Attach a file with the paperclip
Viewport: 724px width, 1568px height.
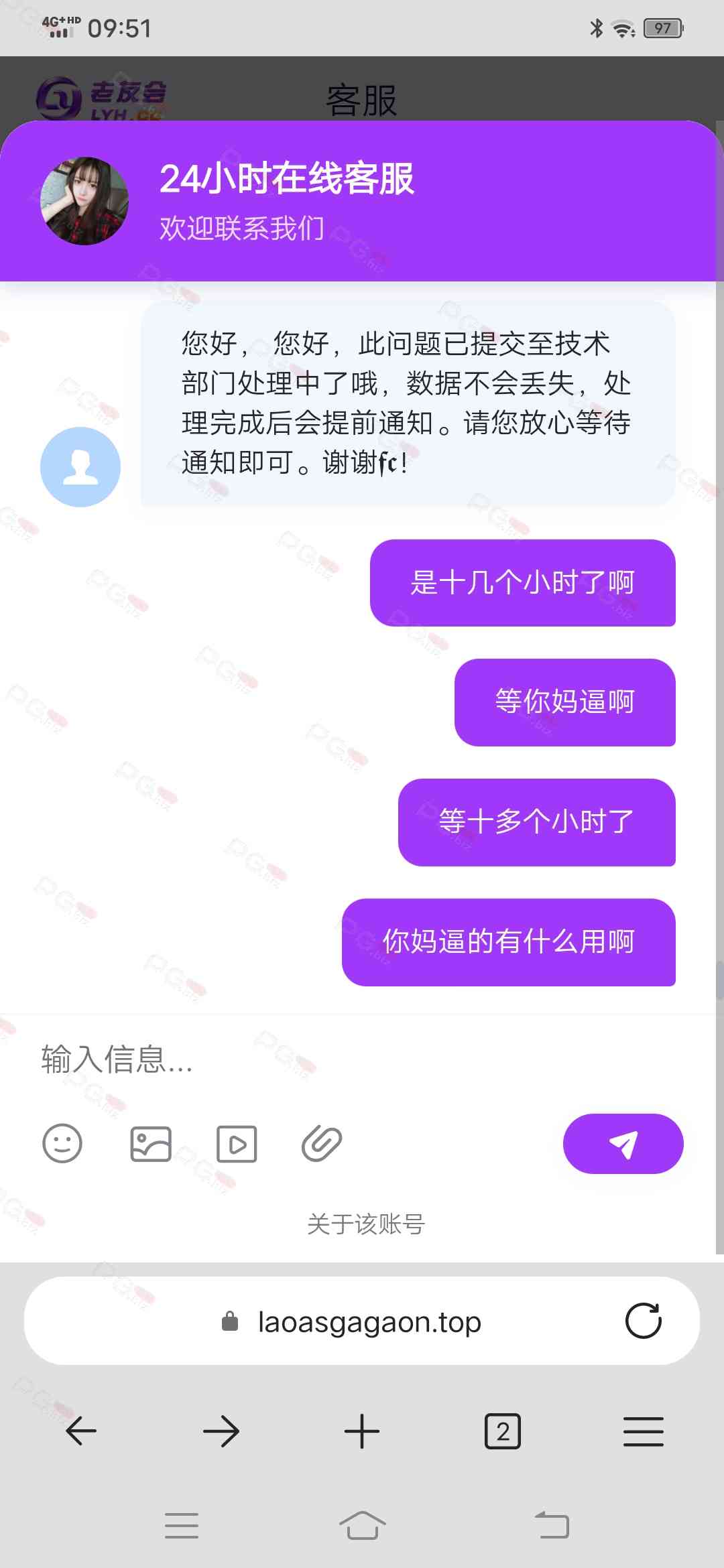tap(322, 1143)
